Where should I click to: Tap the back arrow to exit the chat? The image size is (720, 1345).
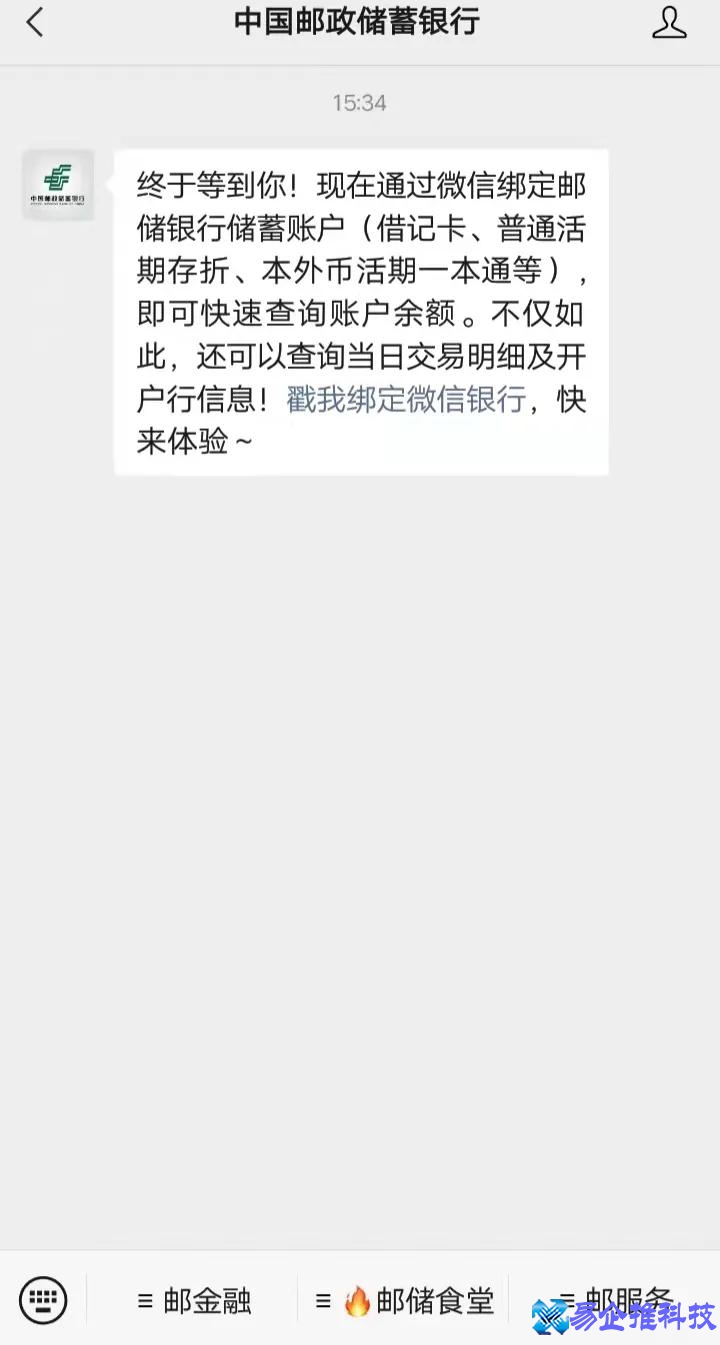(36, 21)
